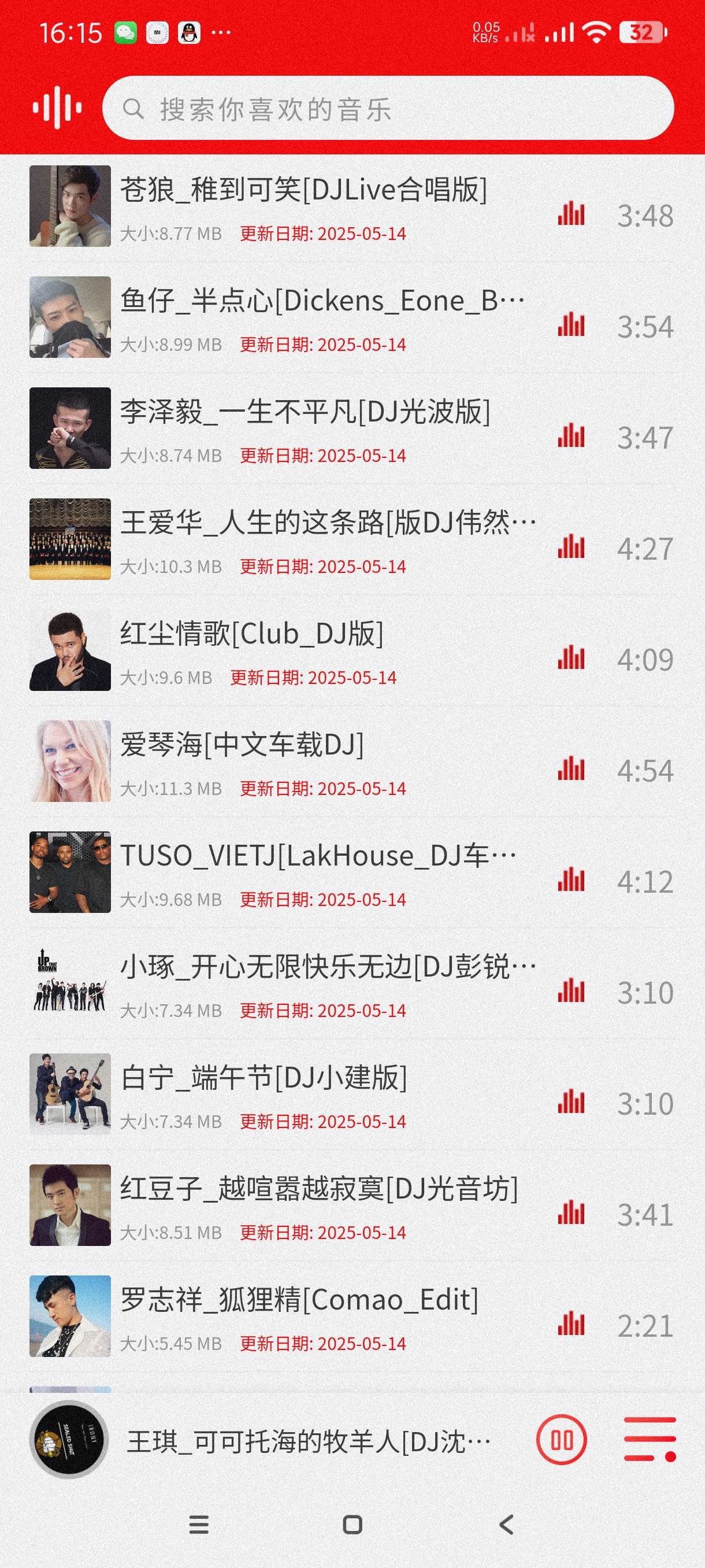Go to the home screen
The image size is (705, 1568).
pos(353,1525)
